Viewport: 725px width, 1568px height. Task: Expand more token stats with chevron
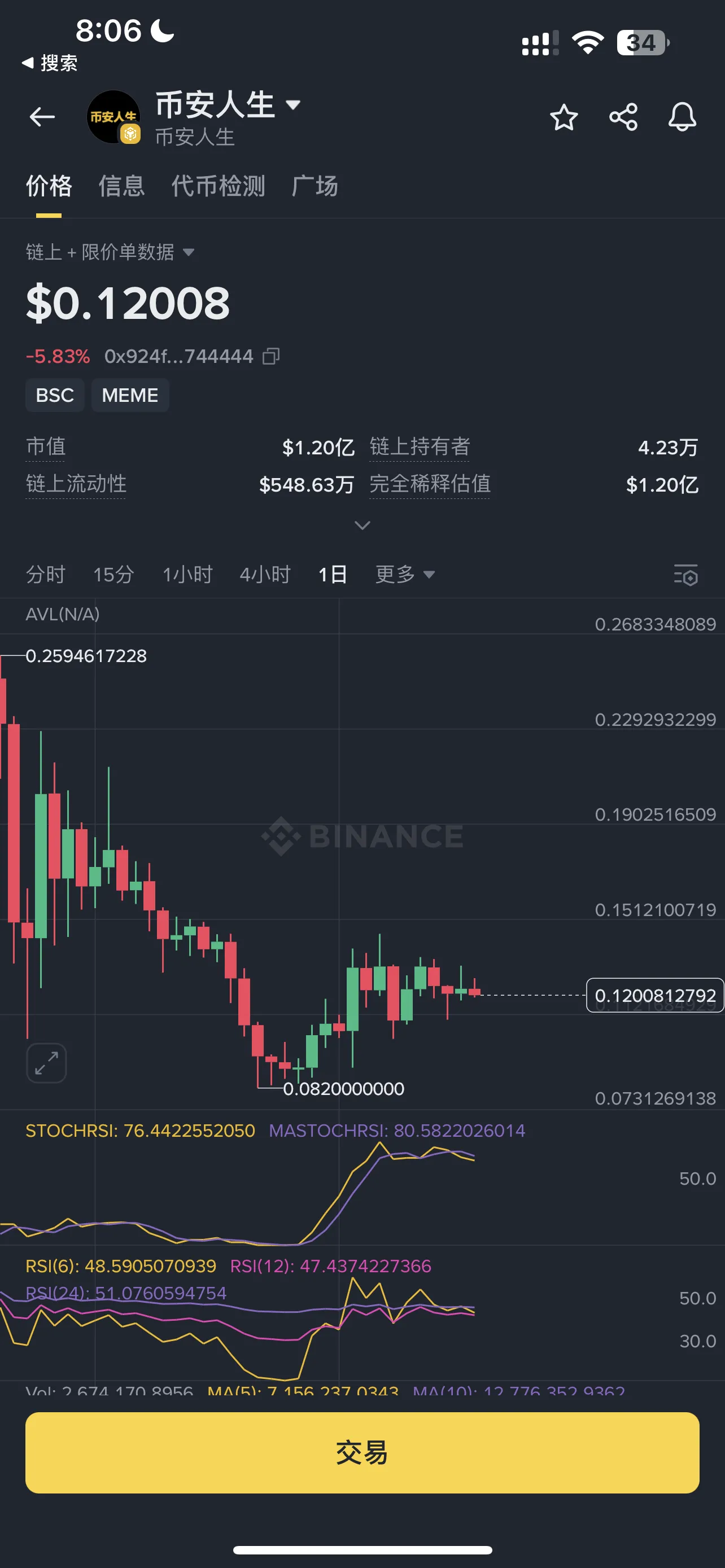pyautogui.click(x=362, y=525)
